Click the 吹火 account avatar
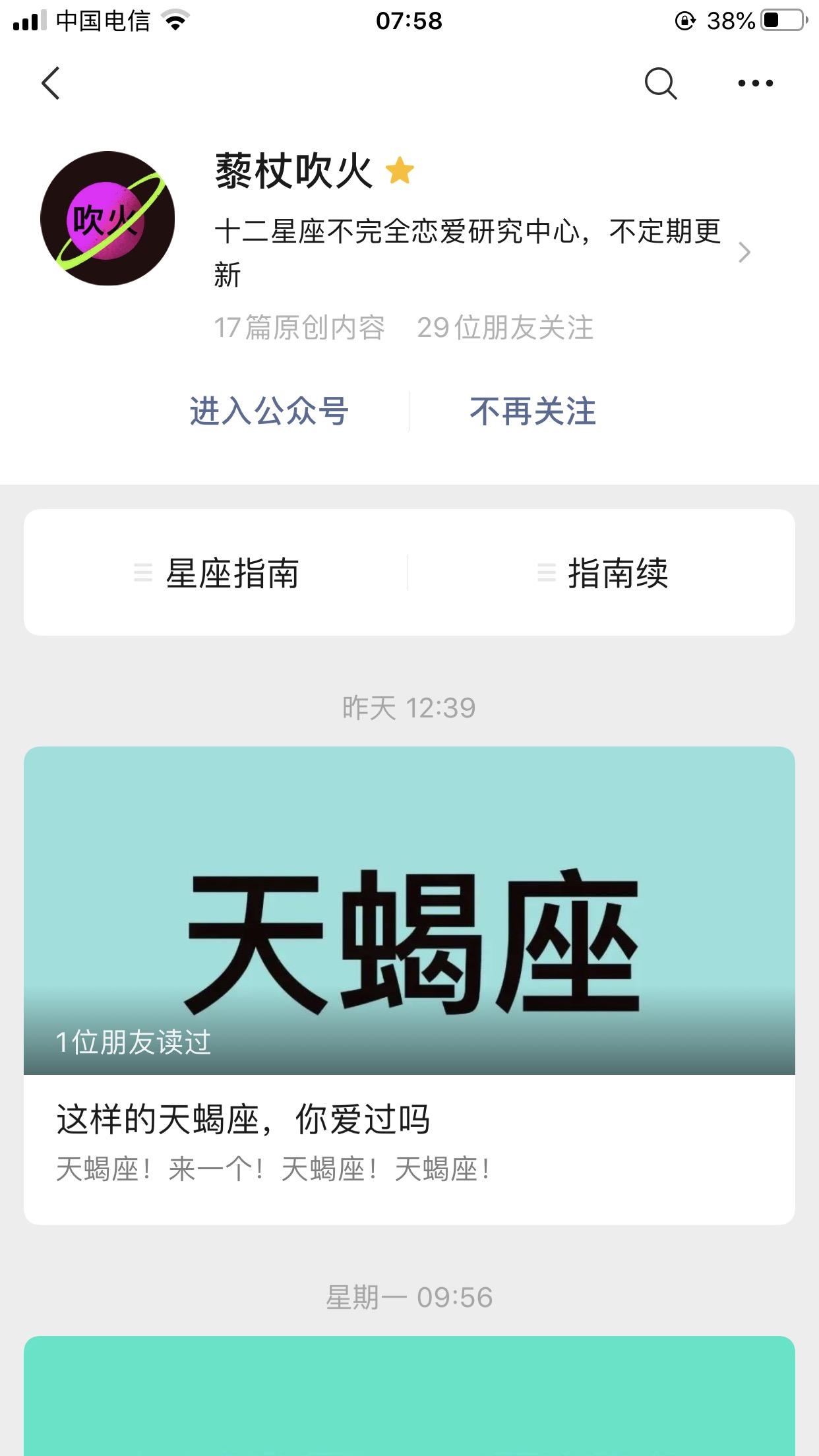The width and height of the screenshot is (819, 1456). (x=107, y=218)
